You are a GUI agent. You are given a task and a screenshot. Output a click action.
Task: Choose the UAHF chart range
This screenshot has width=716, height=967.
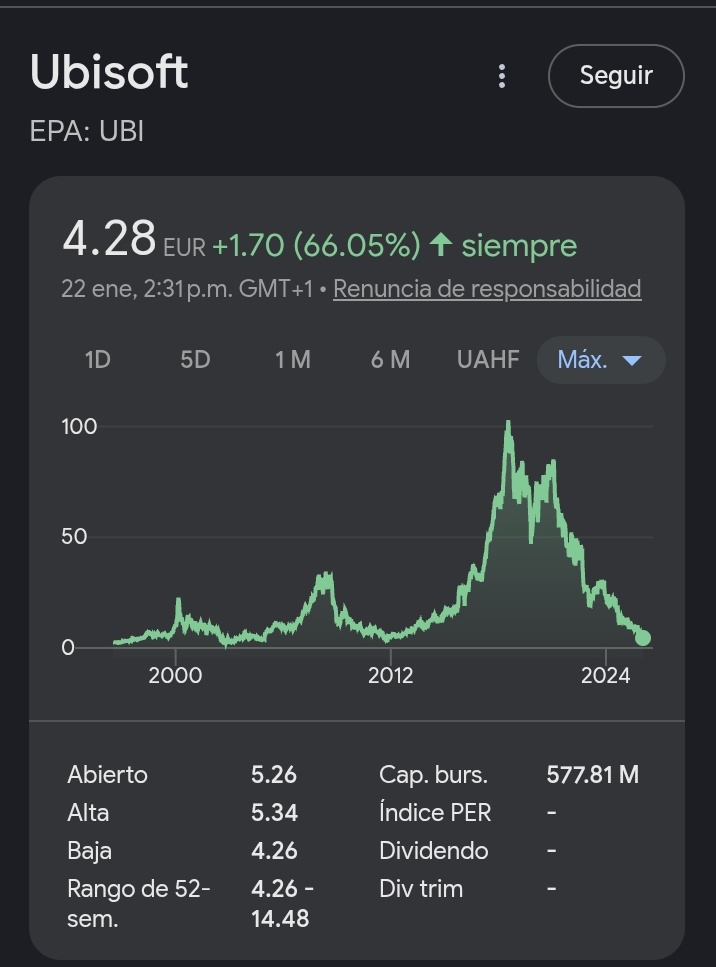[x=488, y=360]
